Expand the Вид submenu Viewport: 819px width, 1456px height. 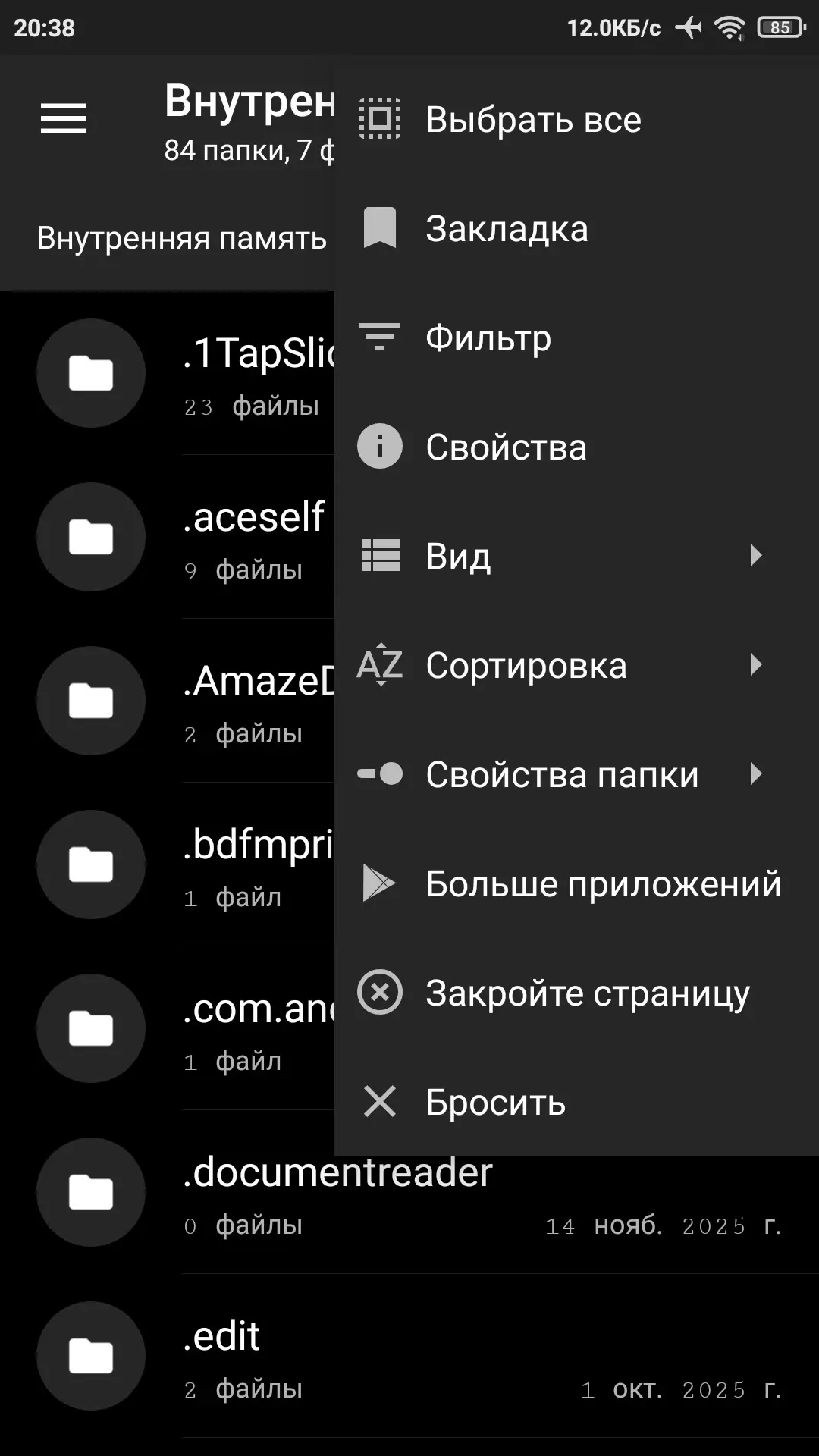point(561,557)
